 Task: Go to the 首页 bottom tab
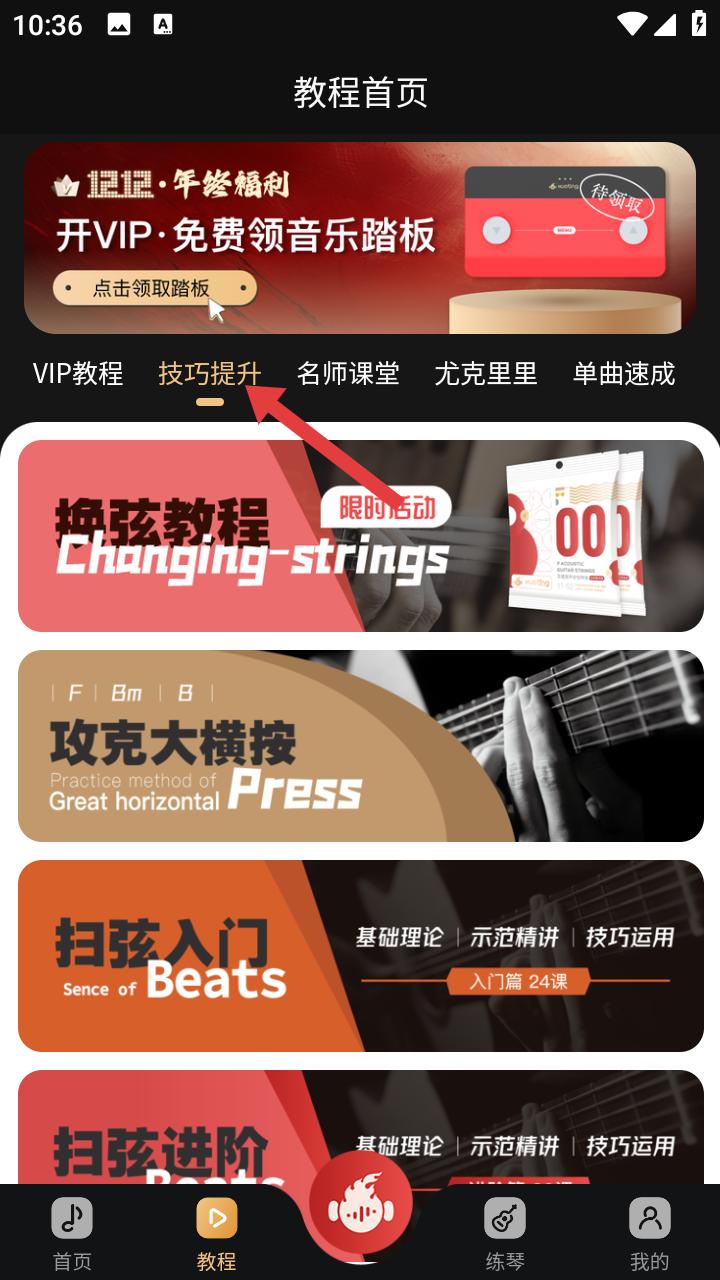tap(72, 1234)
